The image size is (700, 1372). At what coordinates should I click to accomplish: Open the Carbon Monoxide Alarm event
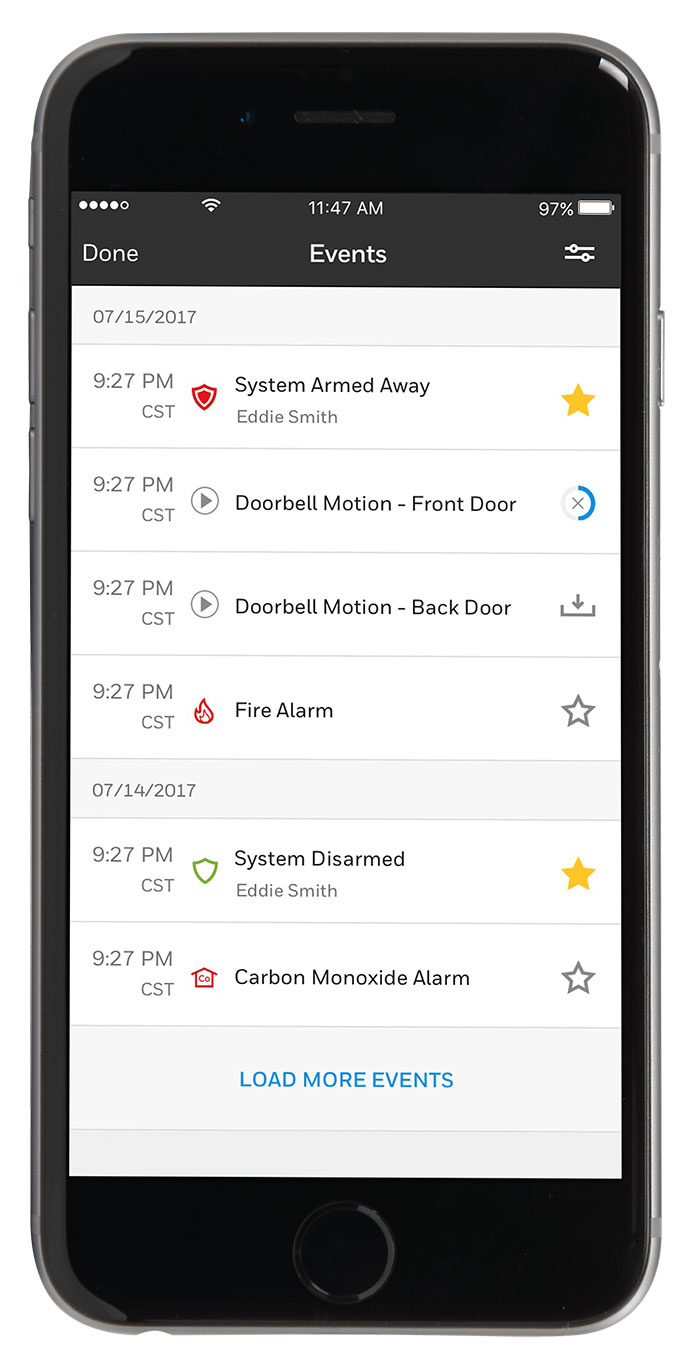coord(351,978)
